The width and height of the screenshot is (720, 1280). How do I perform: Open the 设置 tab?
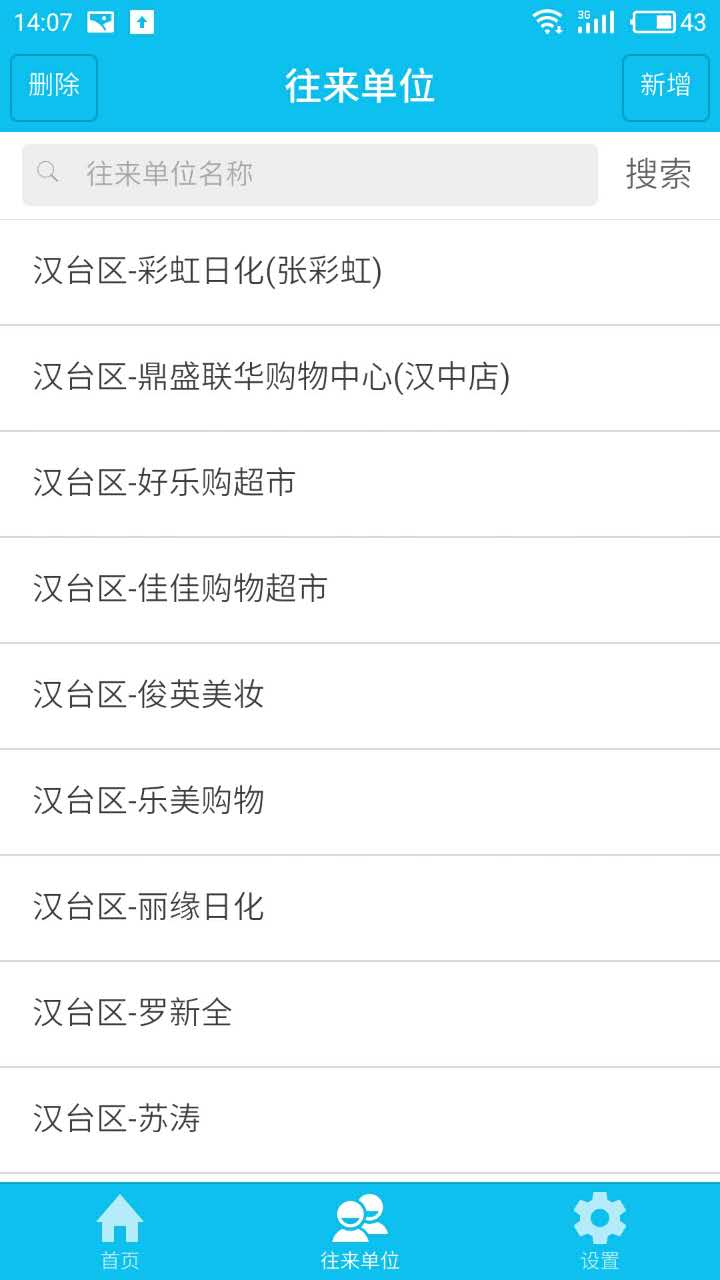coord(600,1232)
